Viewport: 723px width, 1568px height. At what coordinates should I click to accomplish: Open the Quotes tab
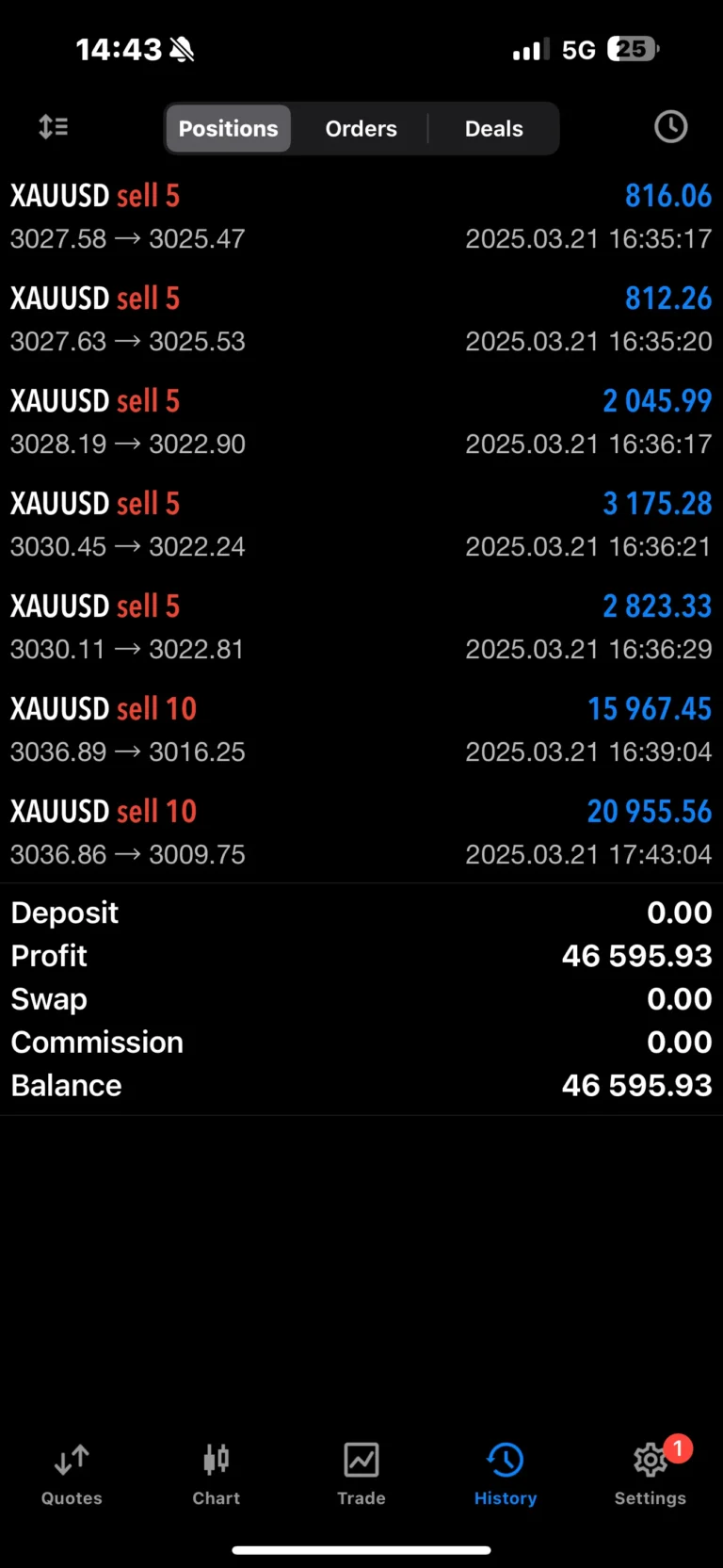(72, 1474)
